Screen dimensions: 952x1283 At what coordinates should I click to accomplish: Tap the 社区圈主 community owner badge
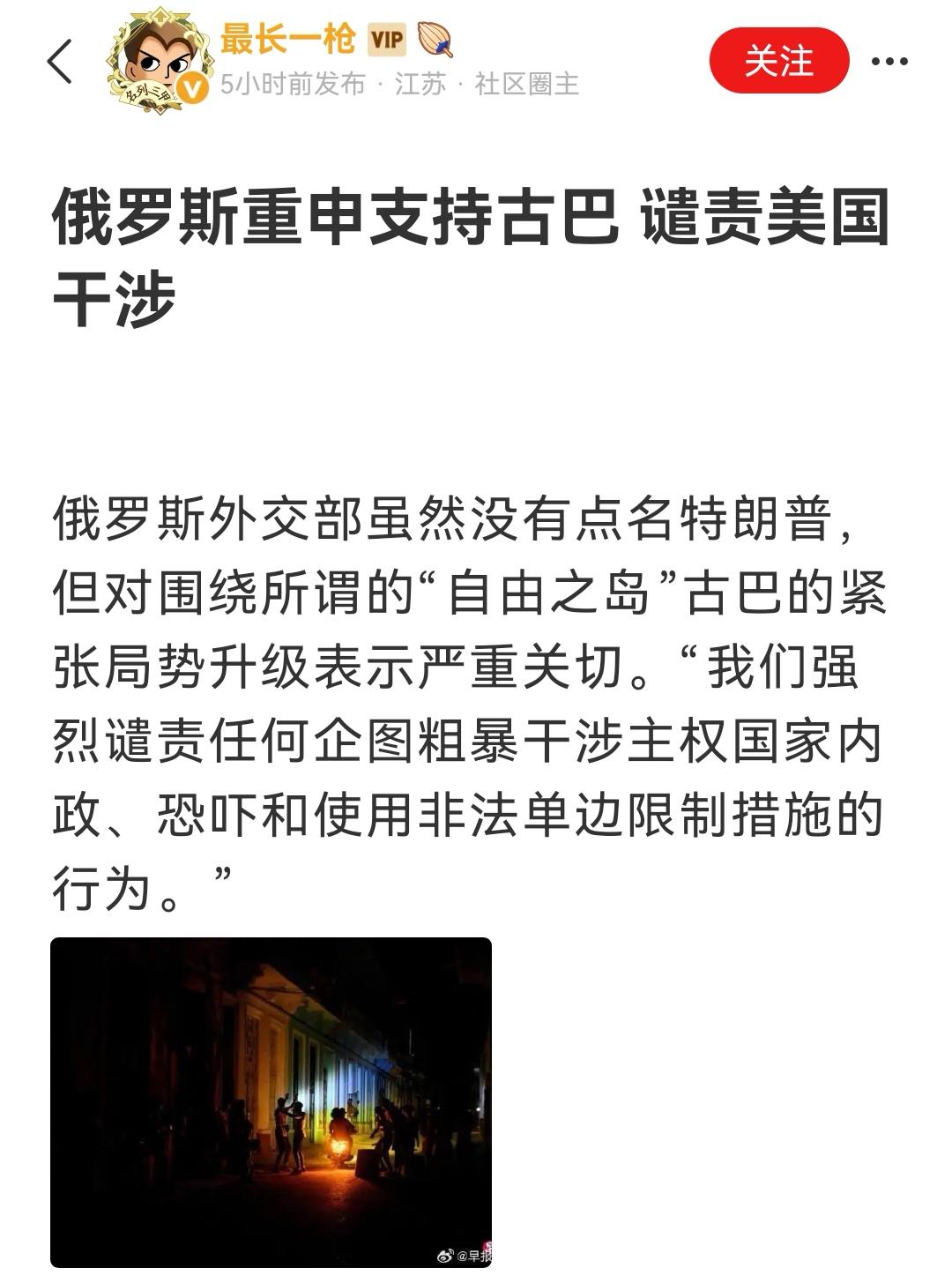pos(529,87)
